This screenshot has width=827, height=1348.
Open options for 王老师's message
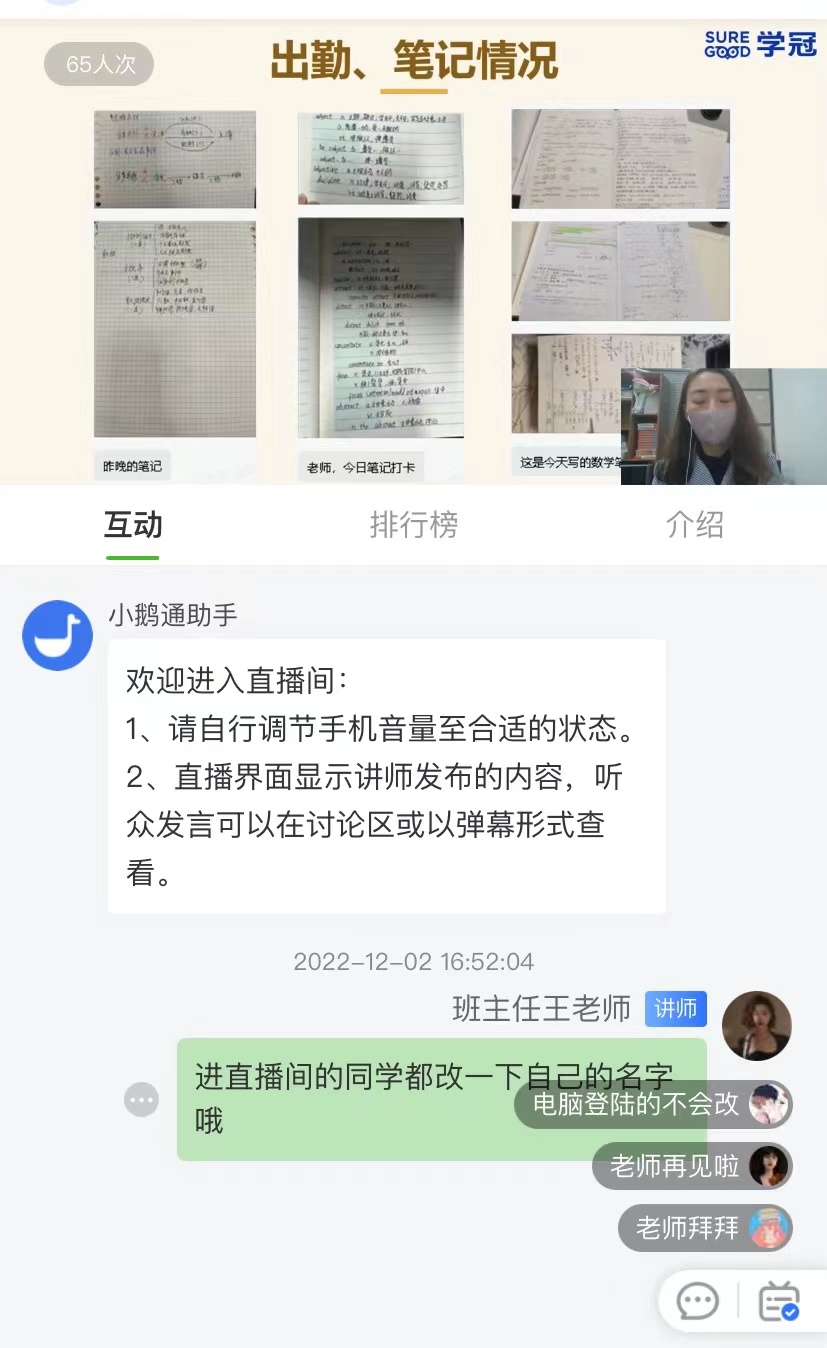pyautogui.click(x=141, y=1100)
